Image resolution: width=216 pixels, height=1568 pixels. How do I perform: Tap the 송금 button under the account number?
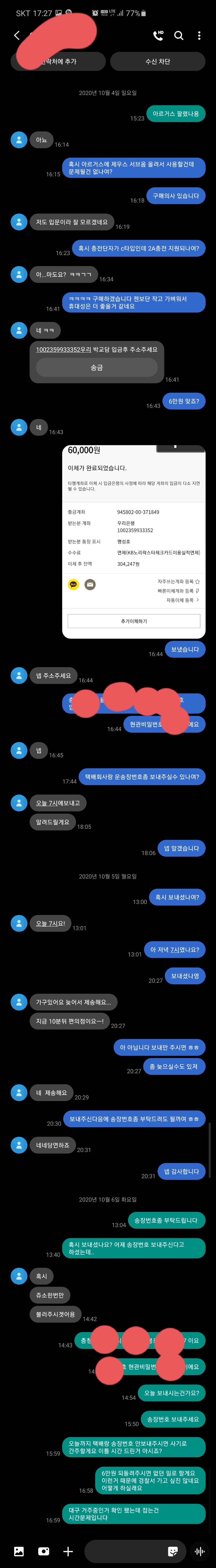coord(97,368)
